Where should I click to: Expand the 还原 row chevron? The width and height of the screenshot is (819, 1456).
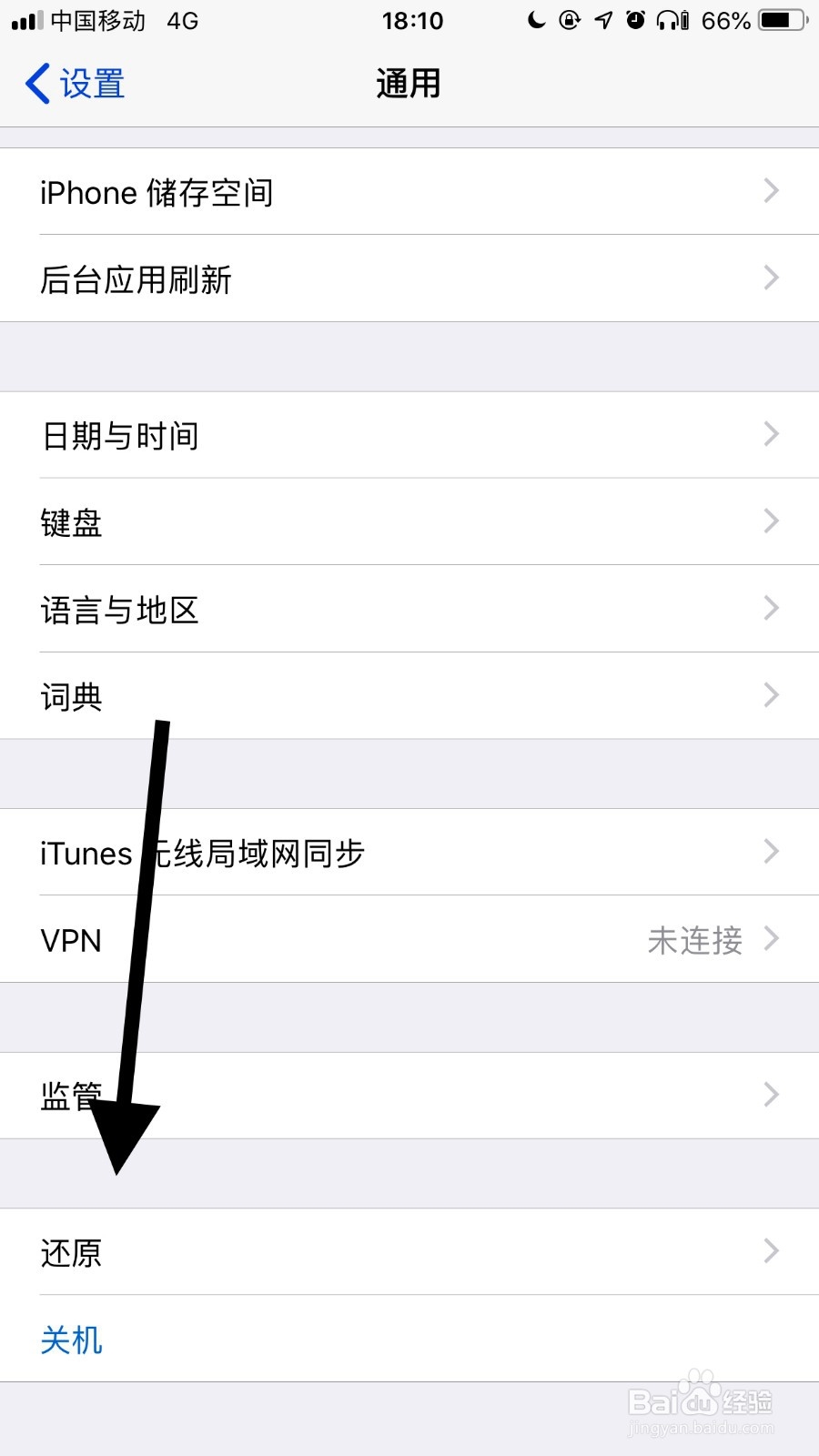click(x=771, y=1251)
